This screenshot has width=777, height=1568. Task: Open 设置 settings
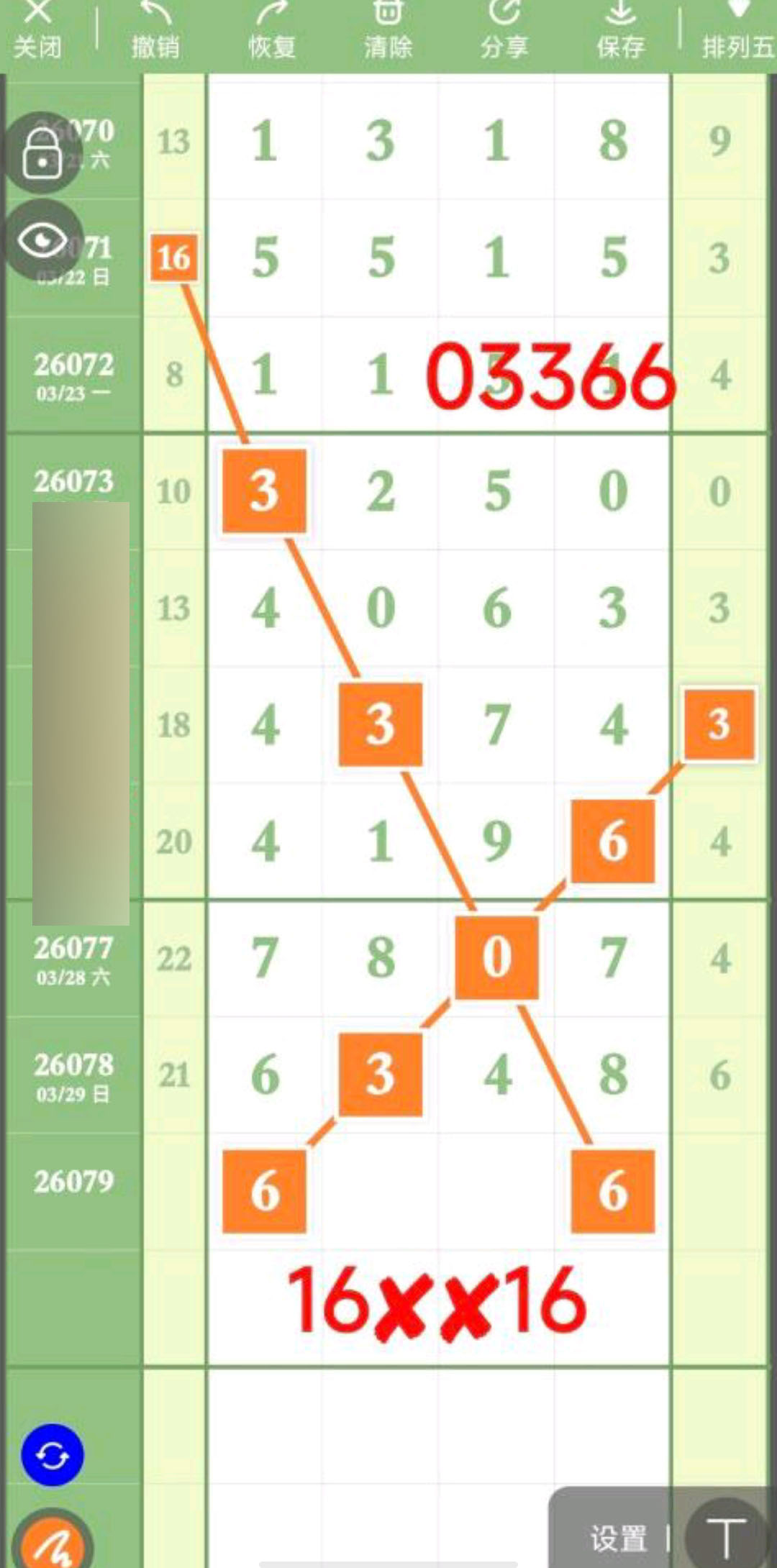(619, 1538)
